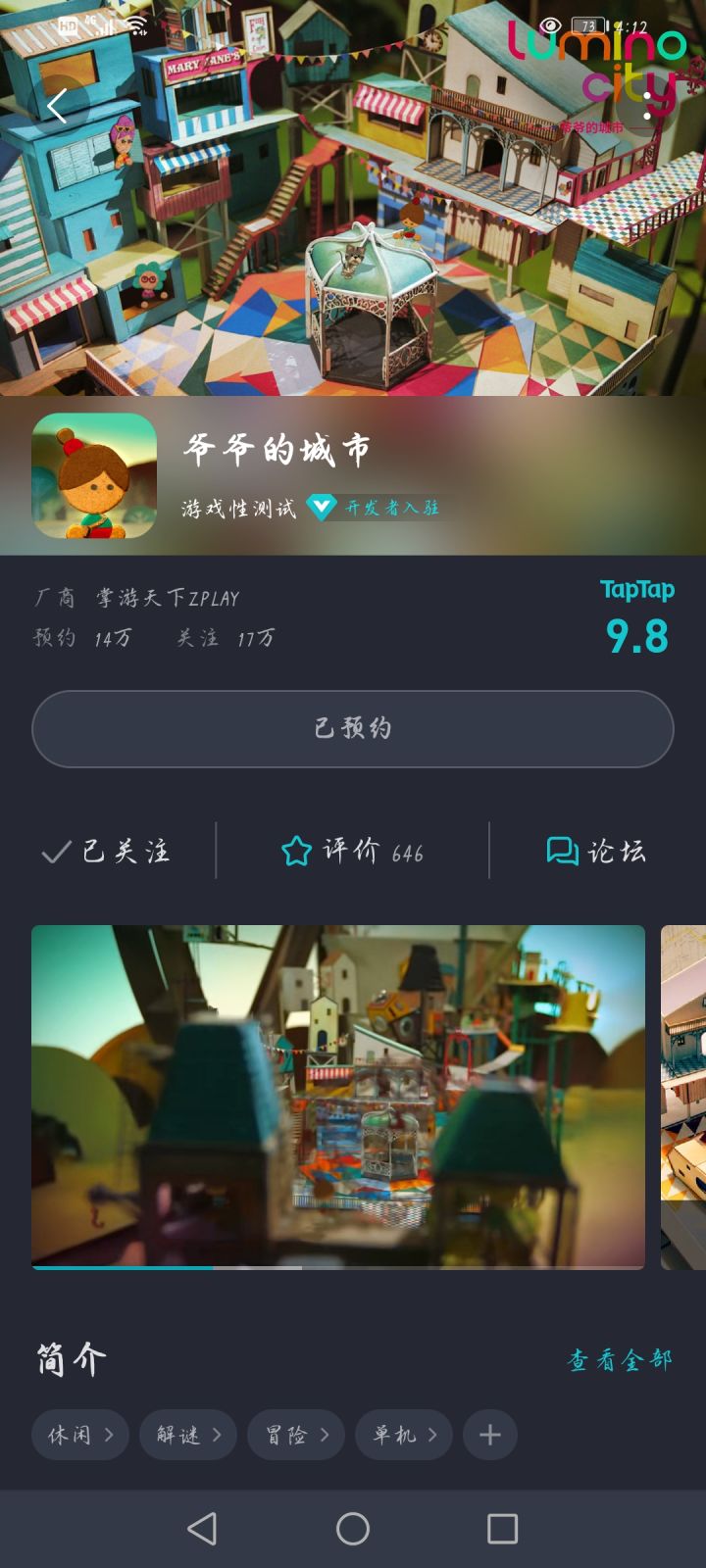Tap the checkmark on 已关注
The image size is (706, 1568).
pyautogui.click(x=54, y=852)
